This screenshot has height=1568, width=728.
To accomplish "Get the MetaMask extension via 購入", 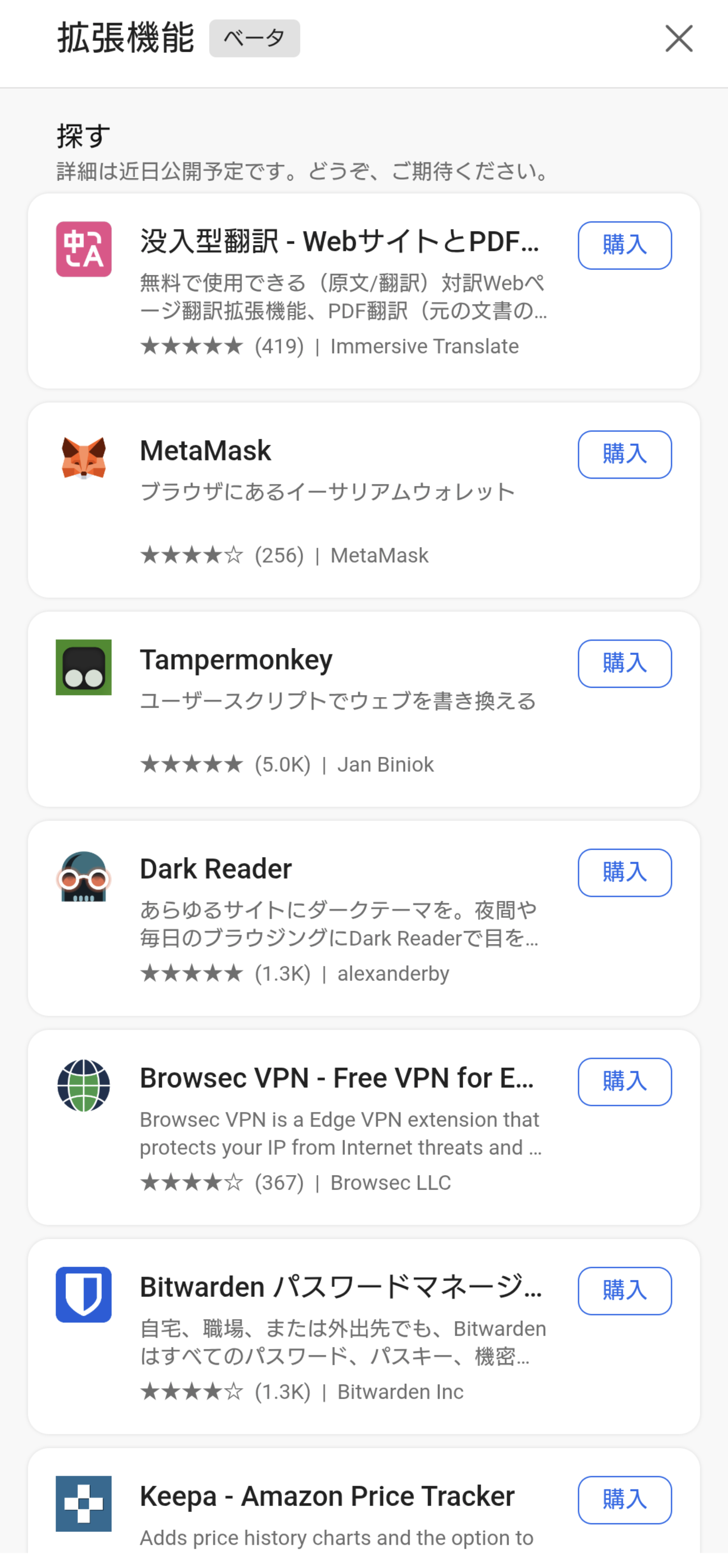I will click(624, 455).
